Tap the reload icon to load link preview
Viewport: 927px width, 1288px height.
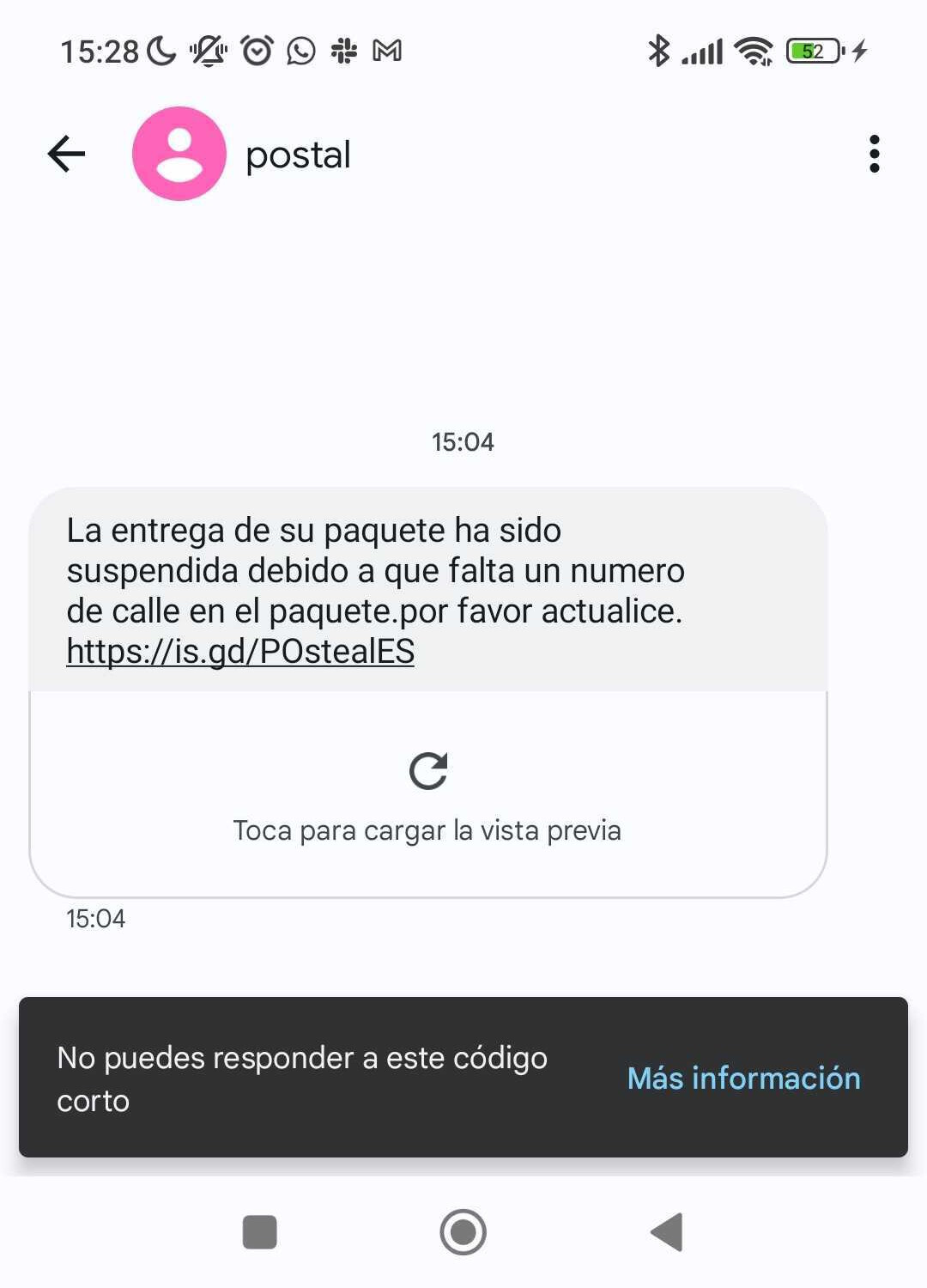click(x=428, y=770)
